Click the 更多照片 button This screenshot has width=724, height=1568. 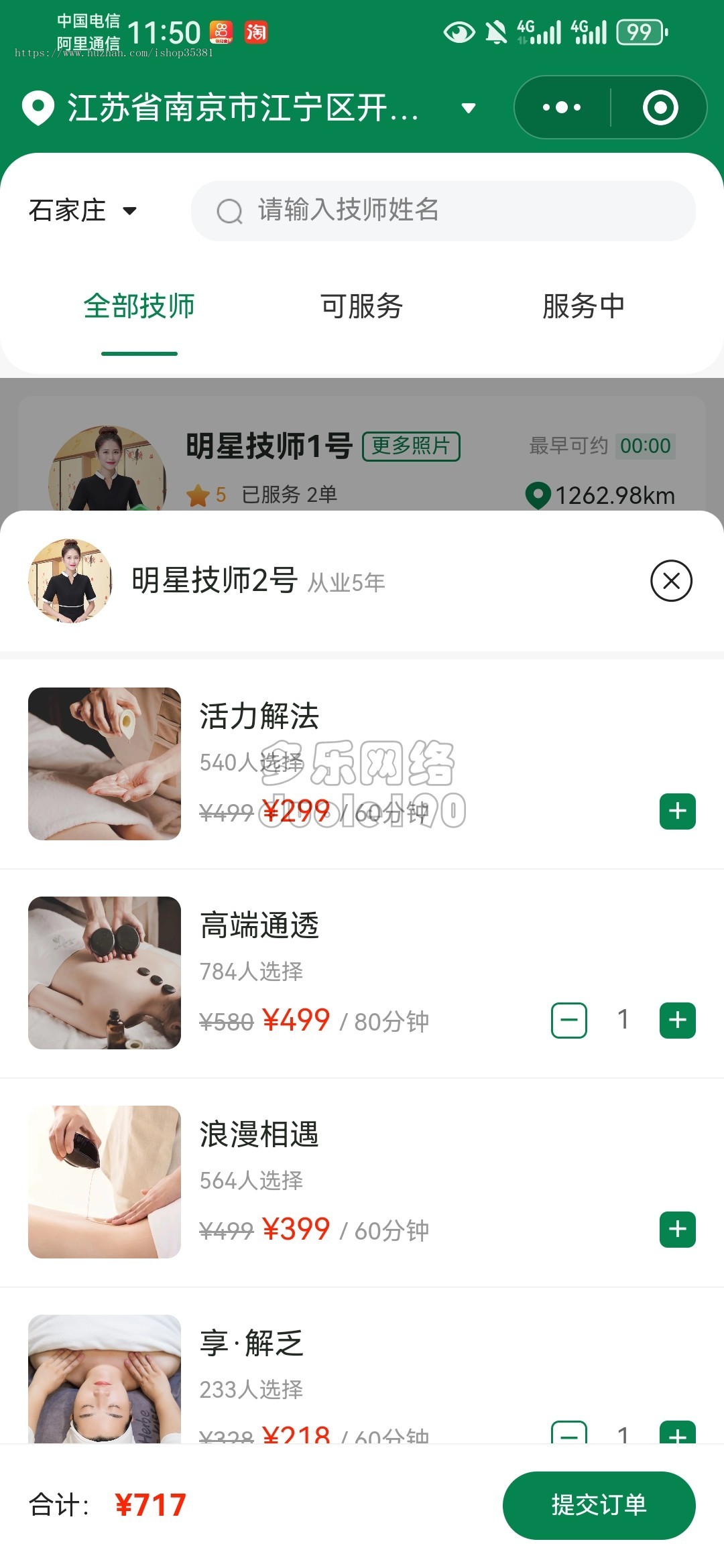411,447
